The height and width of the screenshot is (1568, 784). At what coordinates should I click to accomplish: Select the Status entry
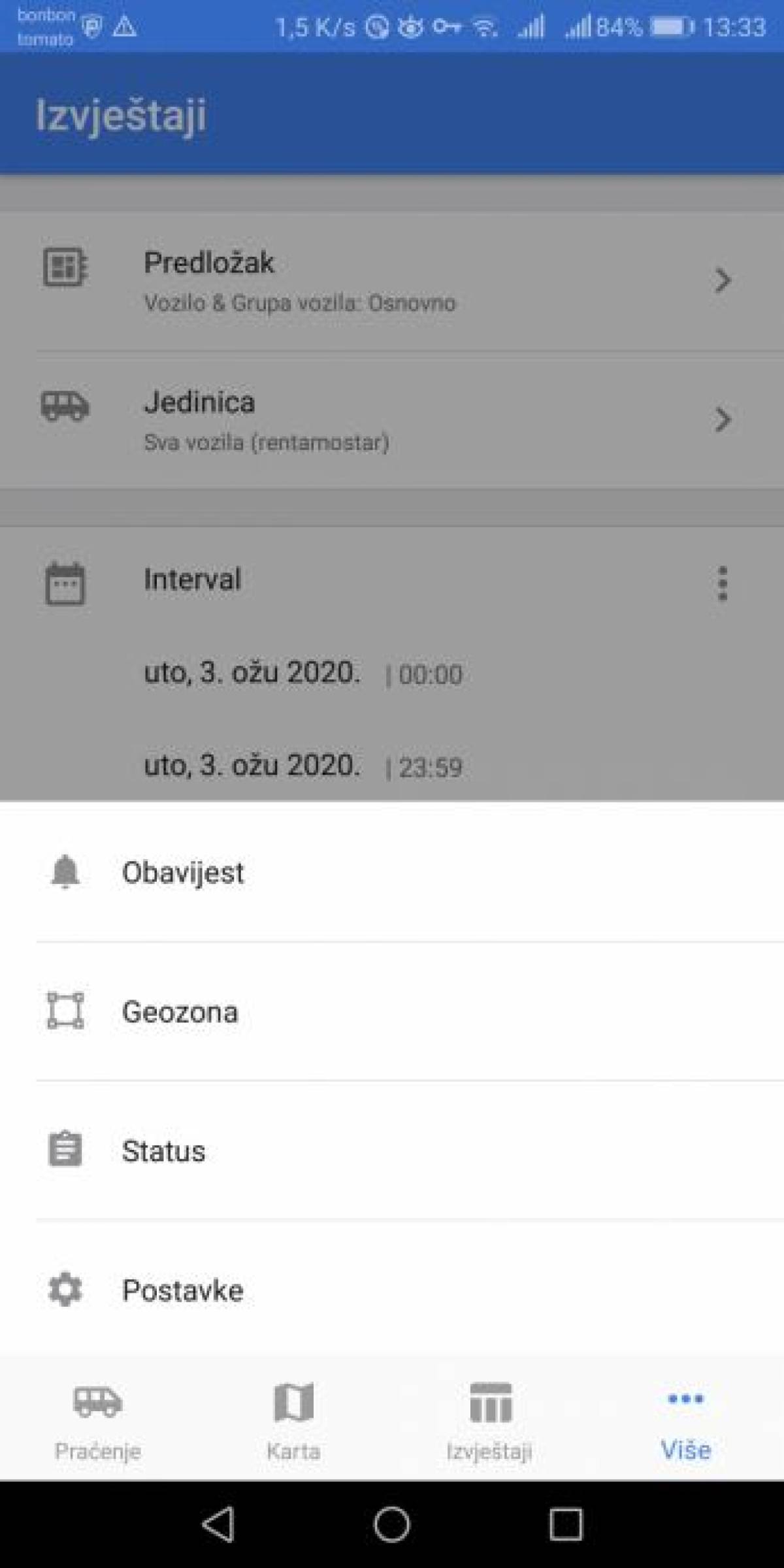(x=392, y=1151)
